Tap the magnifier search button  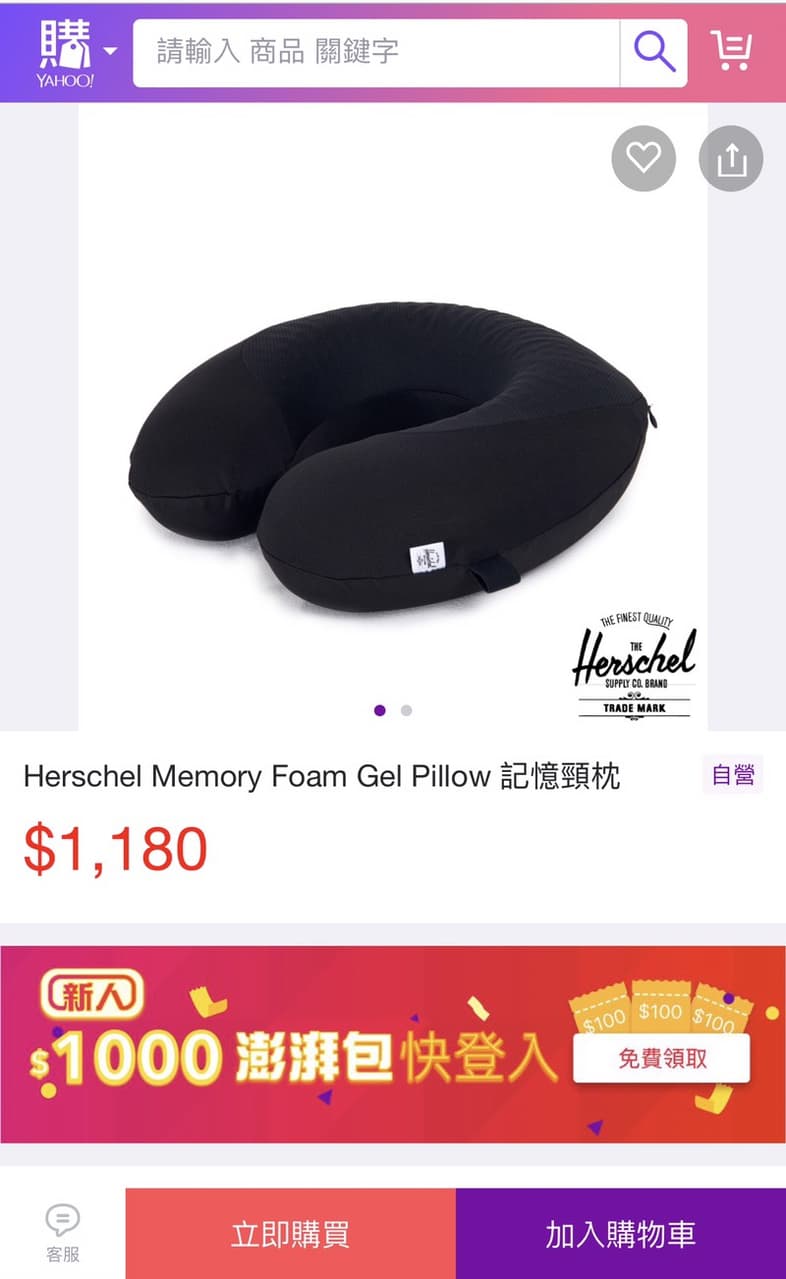coord(654,52)
